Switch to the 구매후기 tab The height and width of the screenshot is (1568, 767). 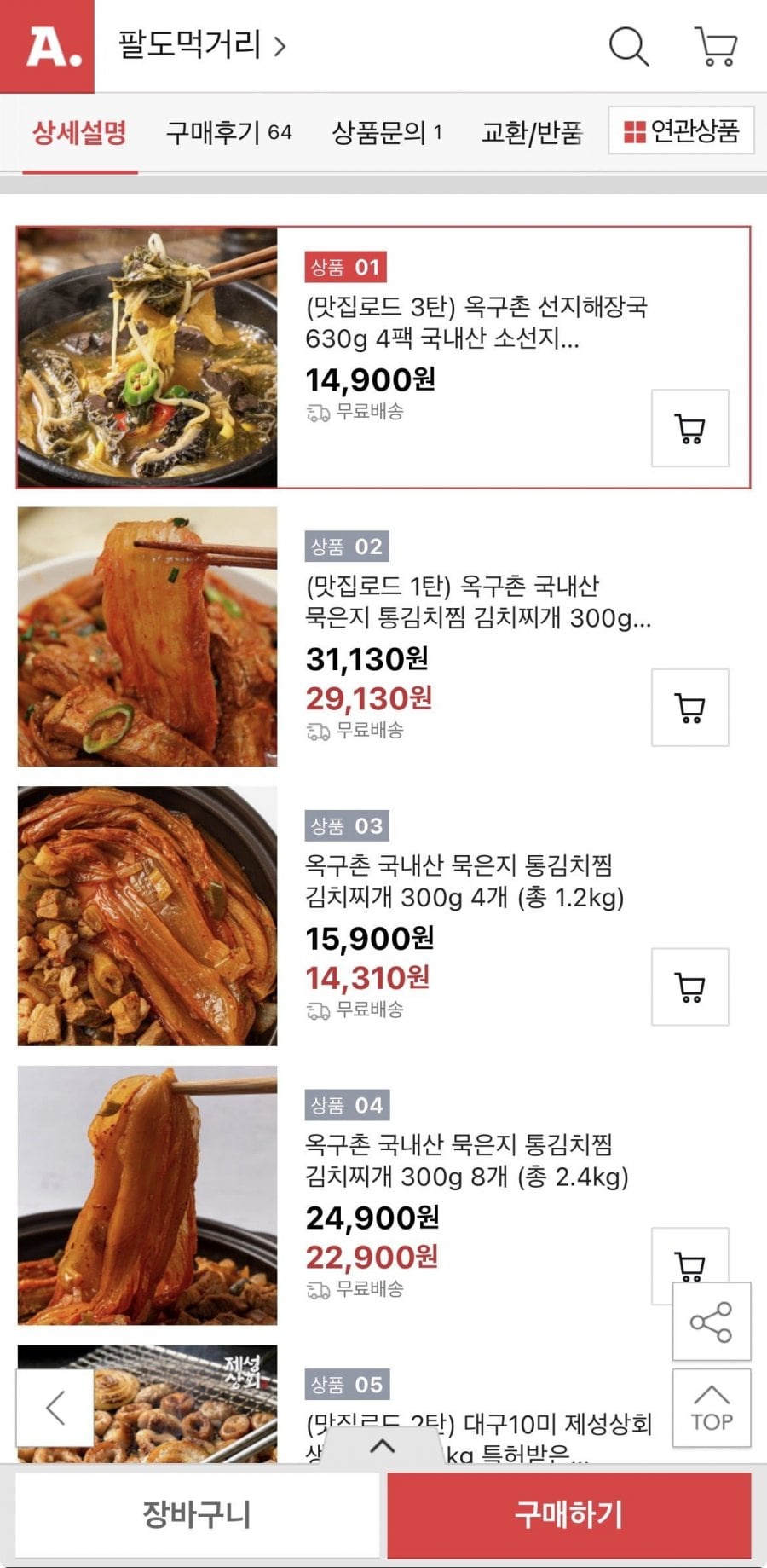point(228,132)
